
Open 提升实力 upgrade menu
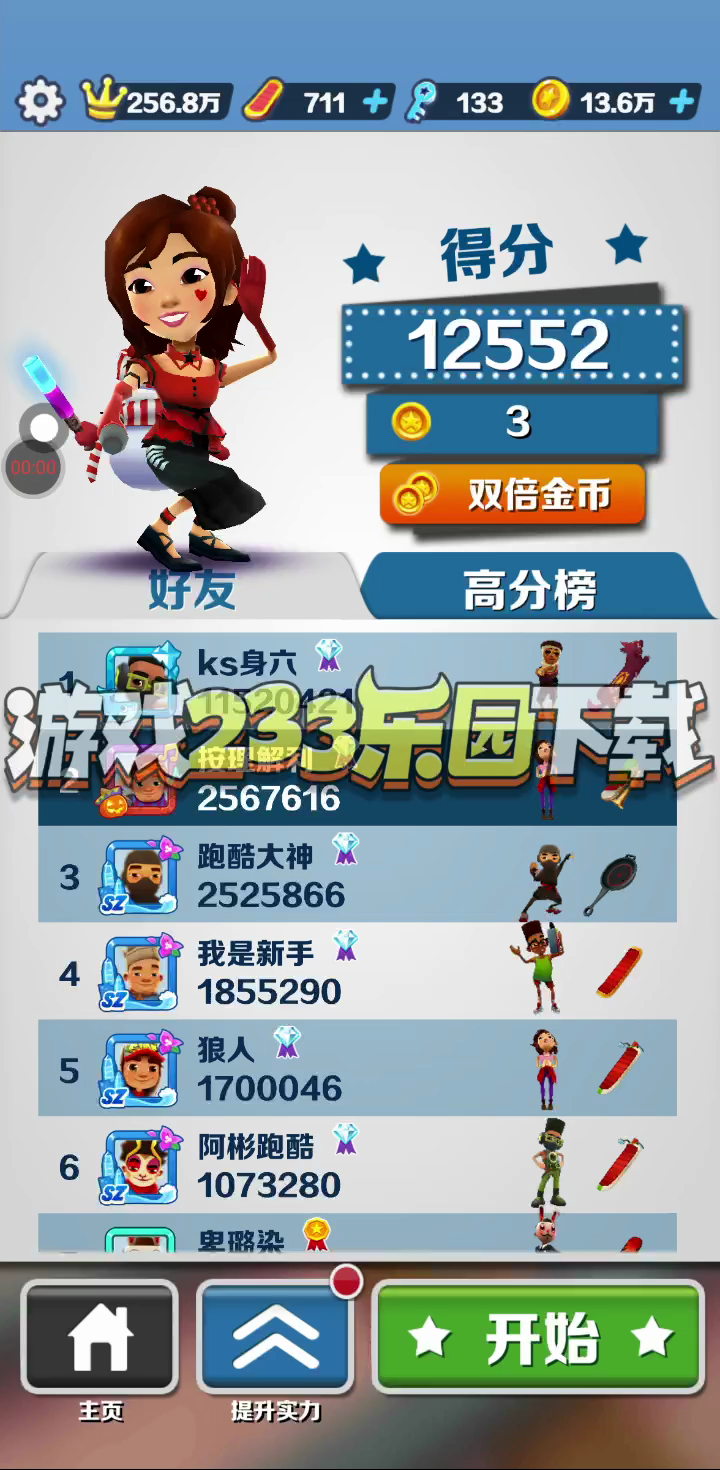click(x=275, y=1338)
